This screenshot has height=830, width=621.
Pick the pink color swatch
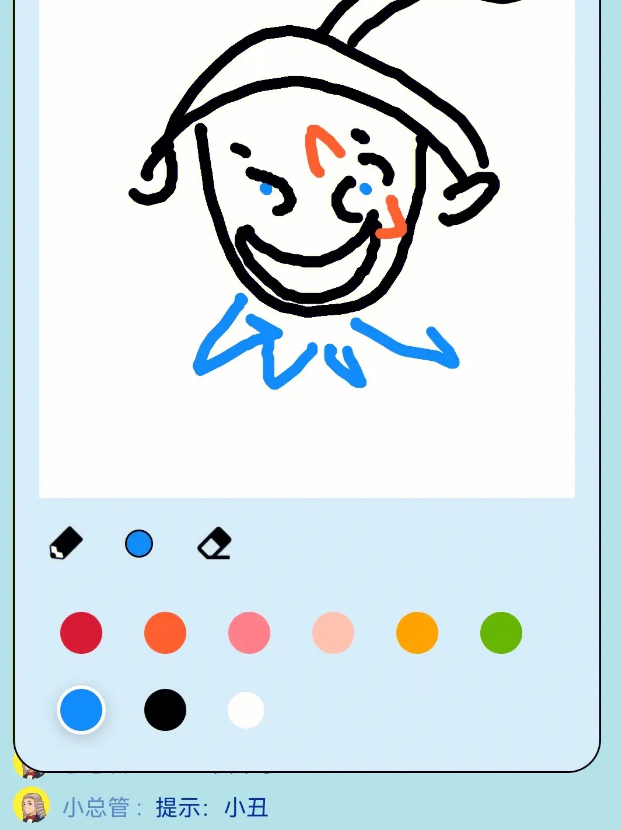click(249, 633)
